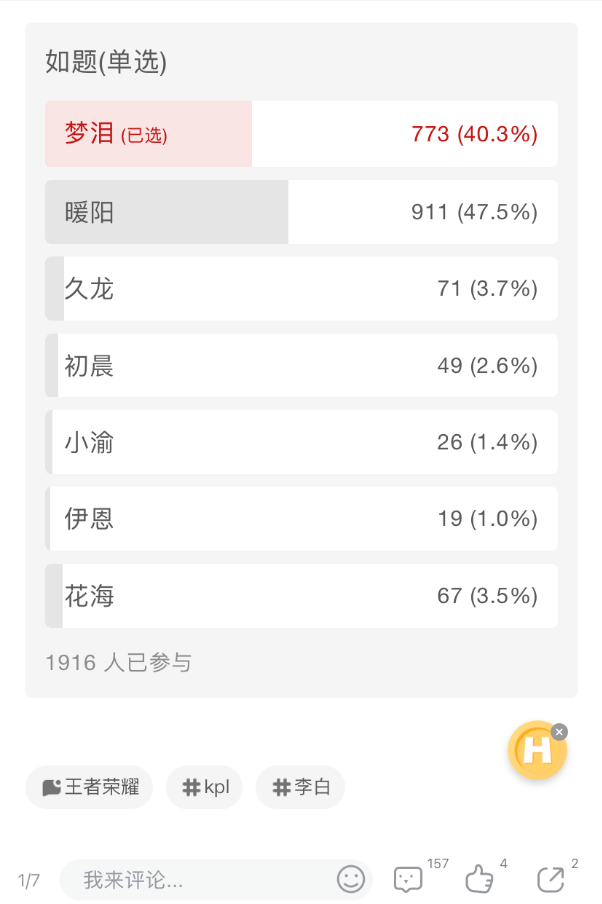The height and width of the screenshot is (904, 602).
Task: Share this post
Action: (551, 879)
